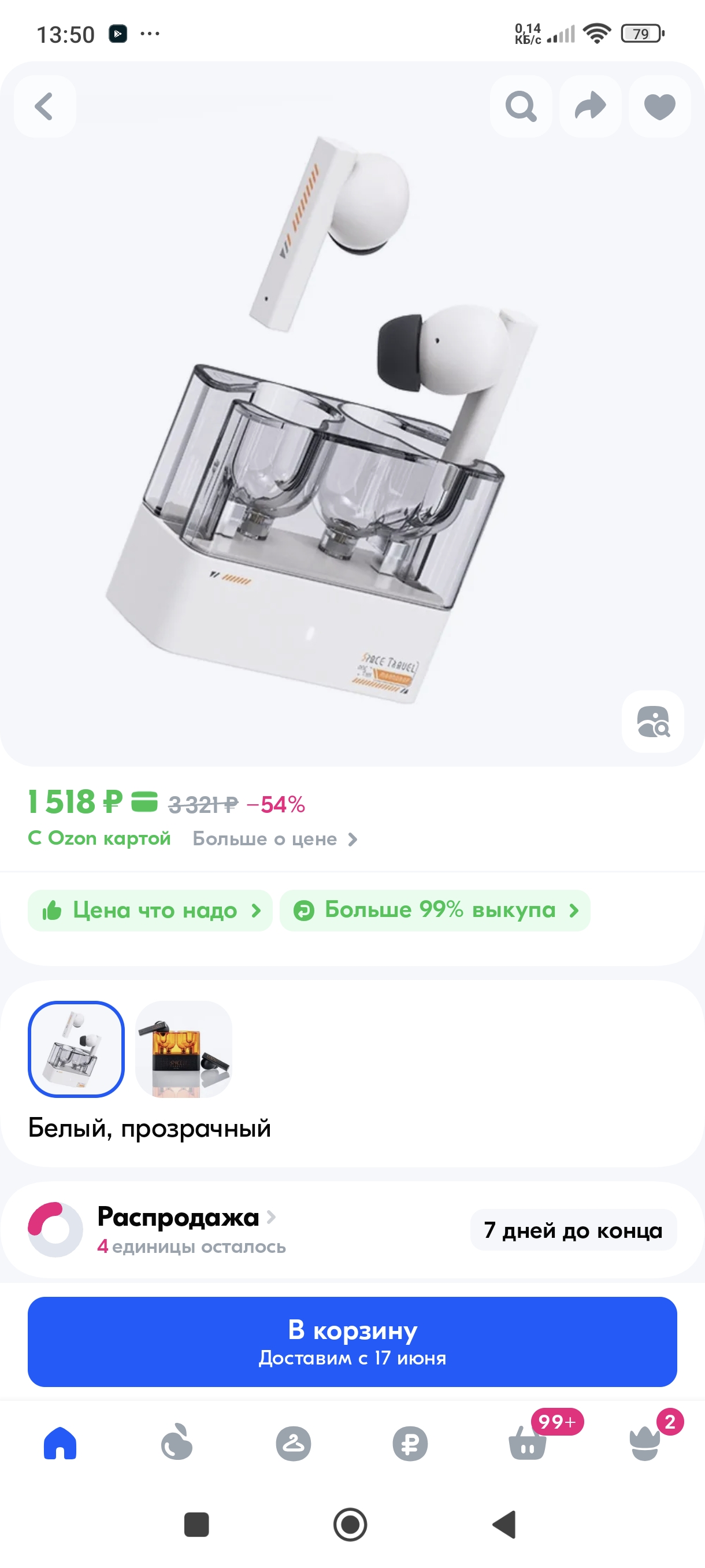The width and height of the screenshot is (705, 1568).
Task: Open "Больше о цене" details
Action: 274,839
